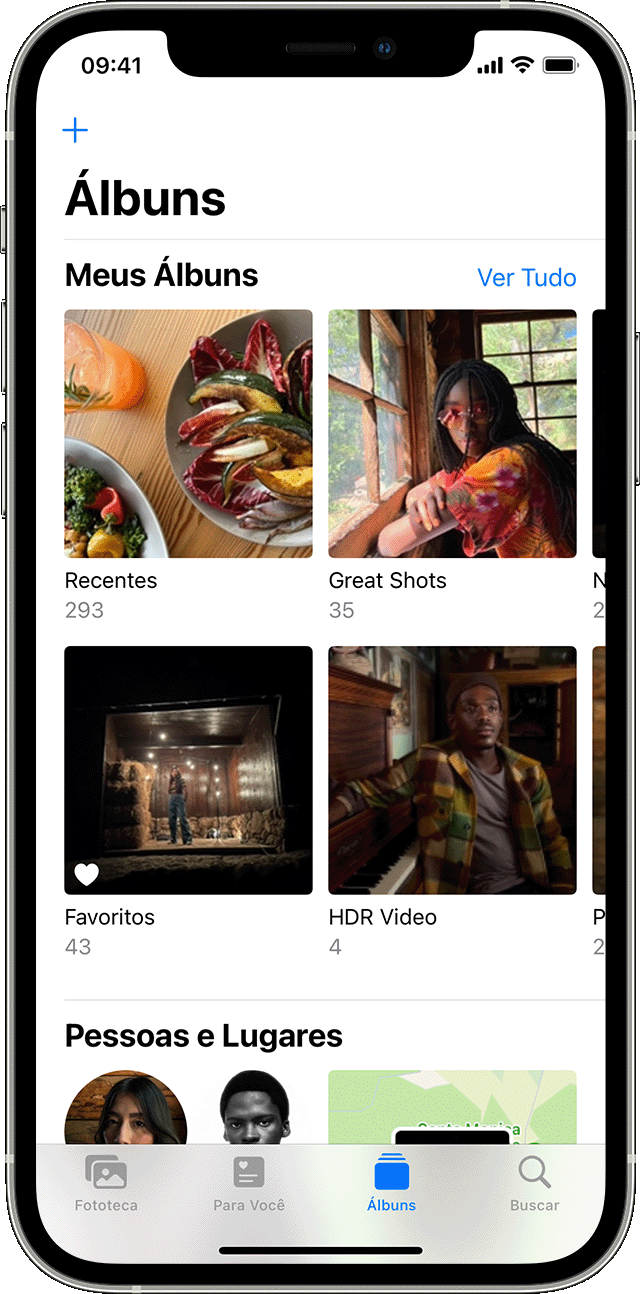Open the man's portrait in Pessoas

(x=254, y=1110)
